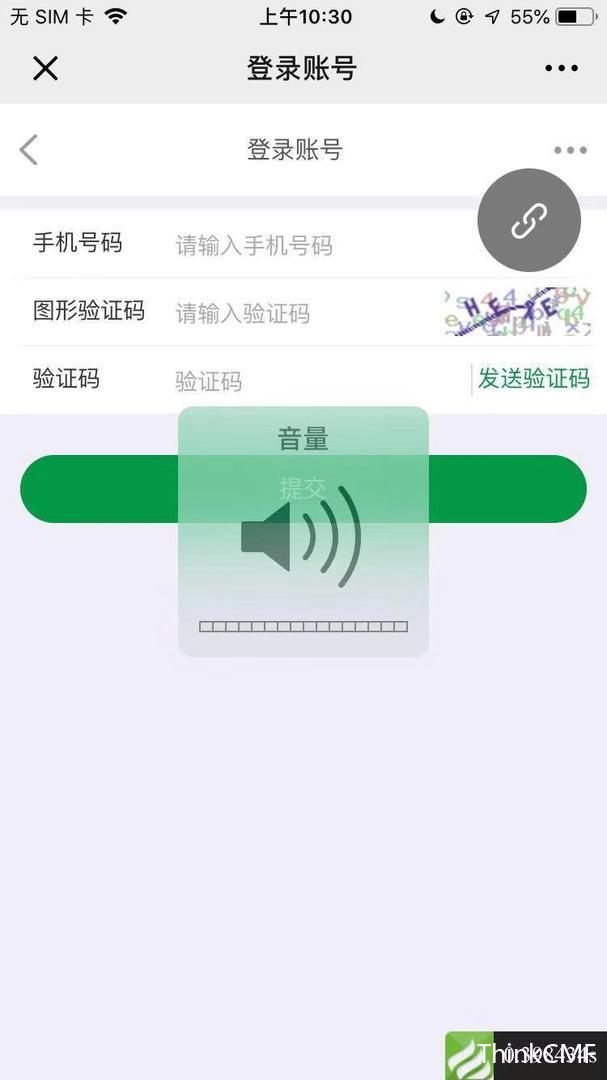607x1080 pixels.
Task: Open the grey three-dot page options
Action: (x=570, y=150)
